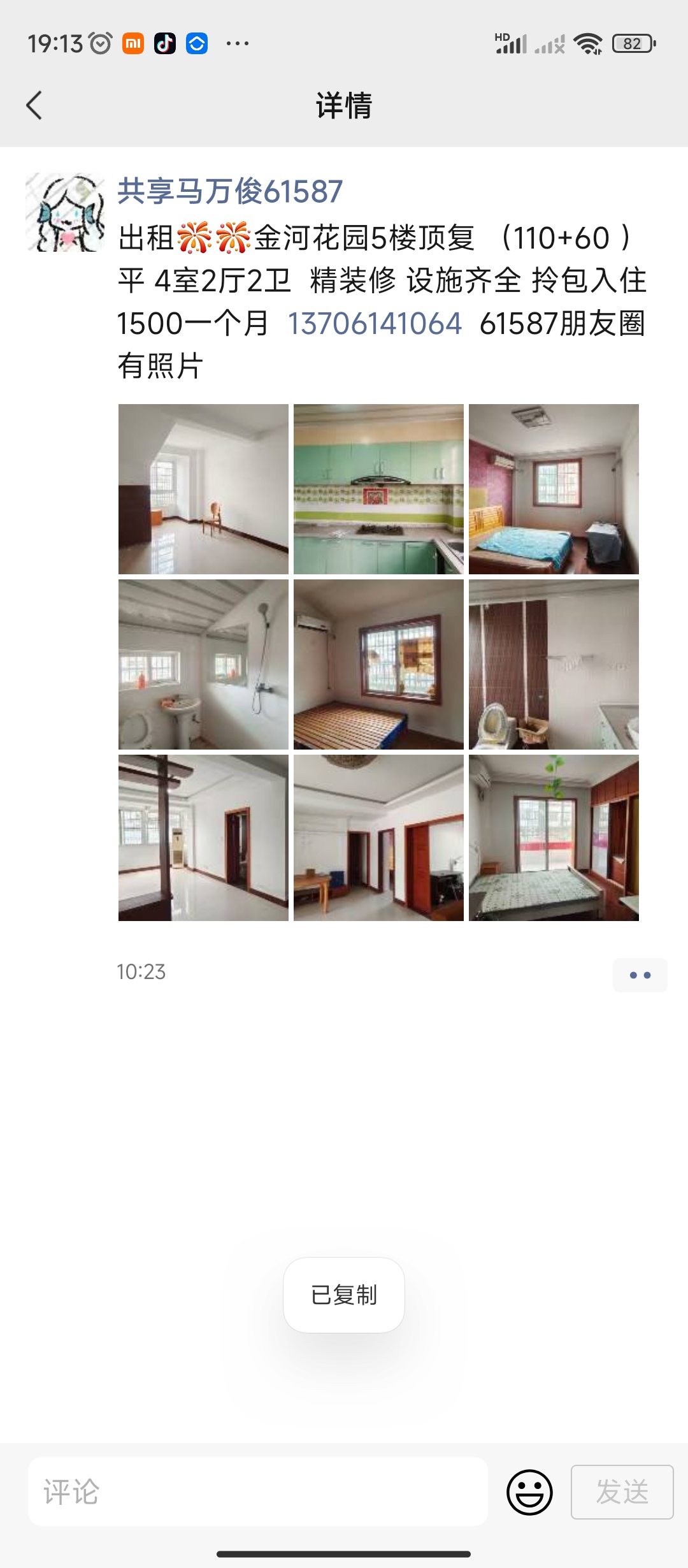Open the empty room photo with chair
This screenshot has width=688, height=1568.
pos(203,489)
